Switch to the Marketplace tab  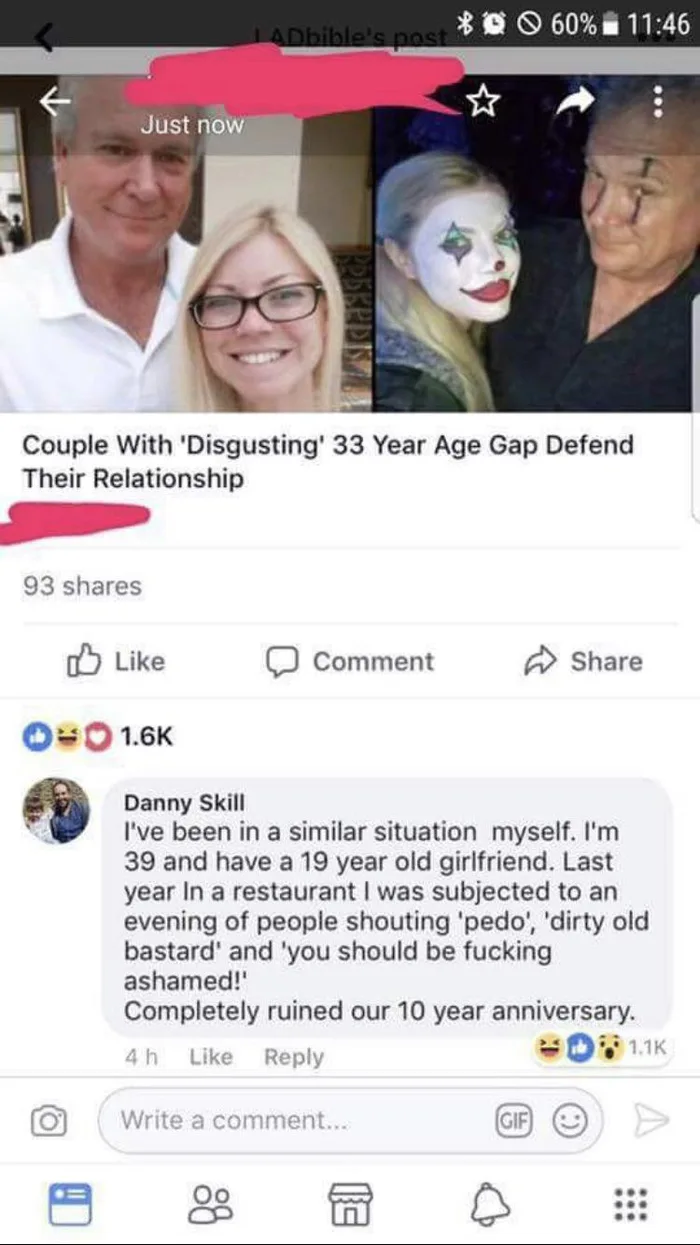tap(350, 1201)
